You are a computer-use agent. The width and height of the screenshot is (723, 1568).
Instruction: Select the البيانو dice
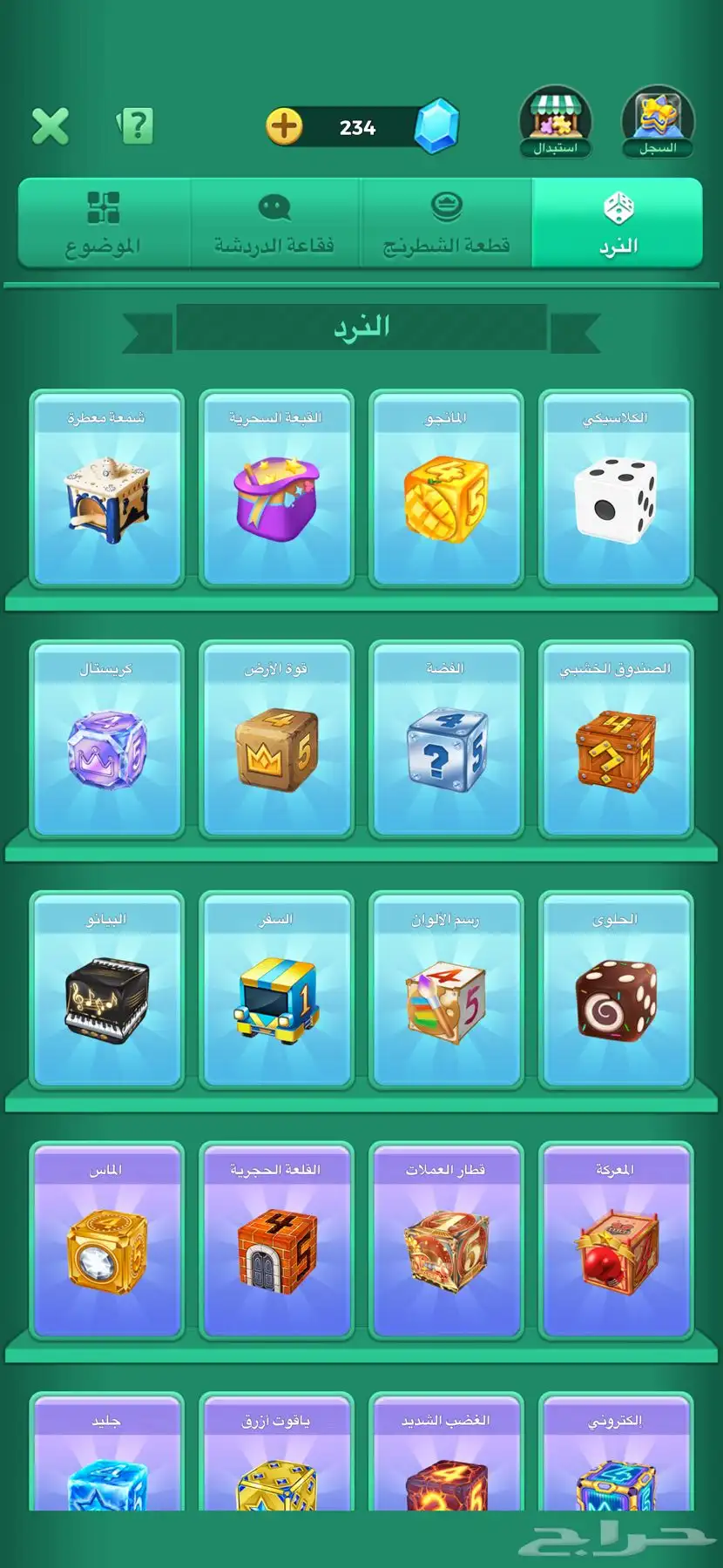pos(106,990)
